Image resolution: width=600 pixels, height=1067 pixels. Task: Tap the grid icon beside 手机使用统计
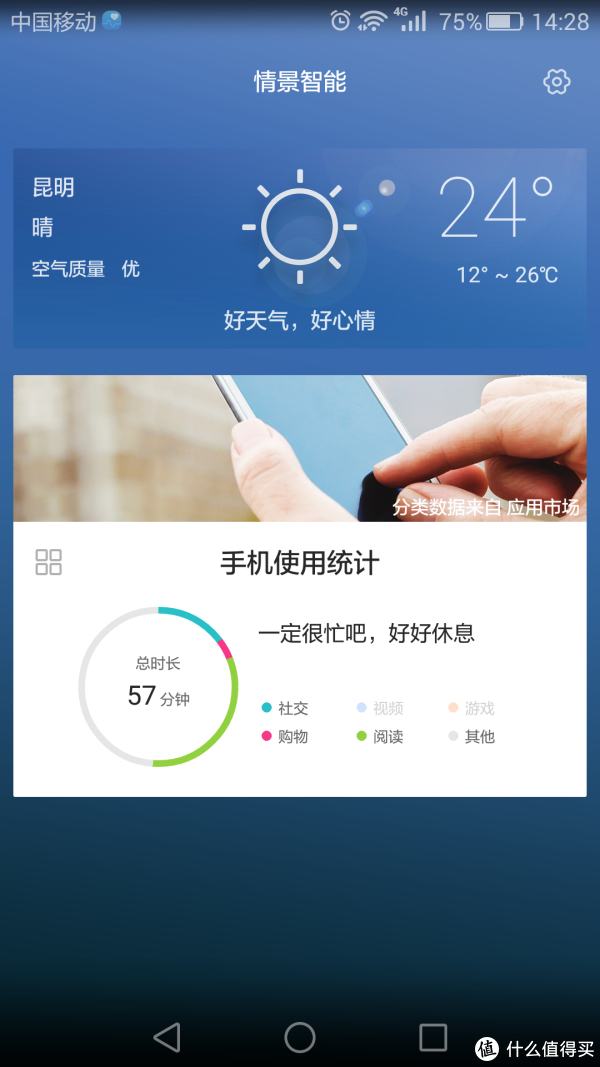pyautogui.click(x=48, y=562)
